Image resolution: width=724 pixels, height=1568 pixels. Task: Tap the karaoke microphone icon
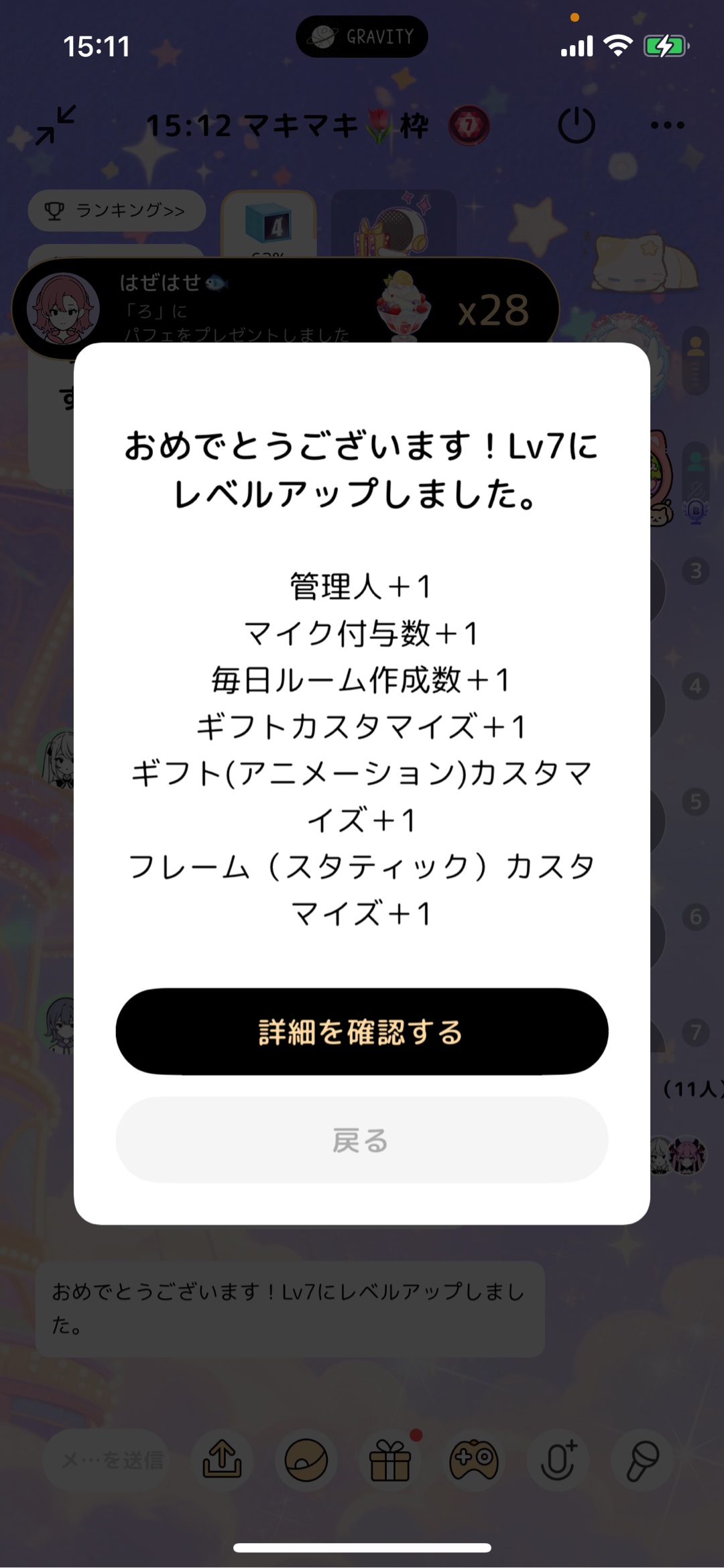642,1460
